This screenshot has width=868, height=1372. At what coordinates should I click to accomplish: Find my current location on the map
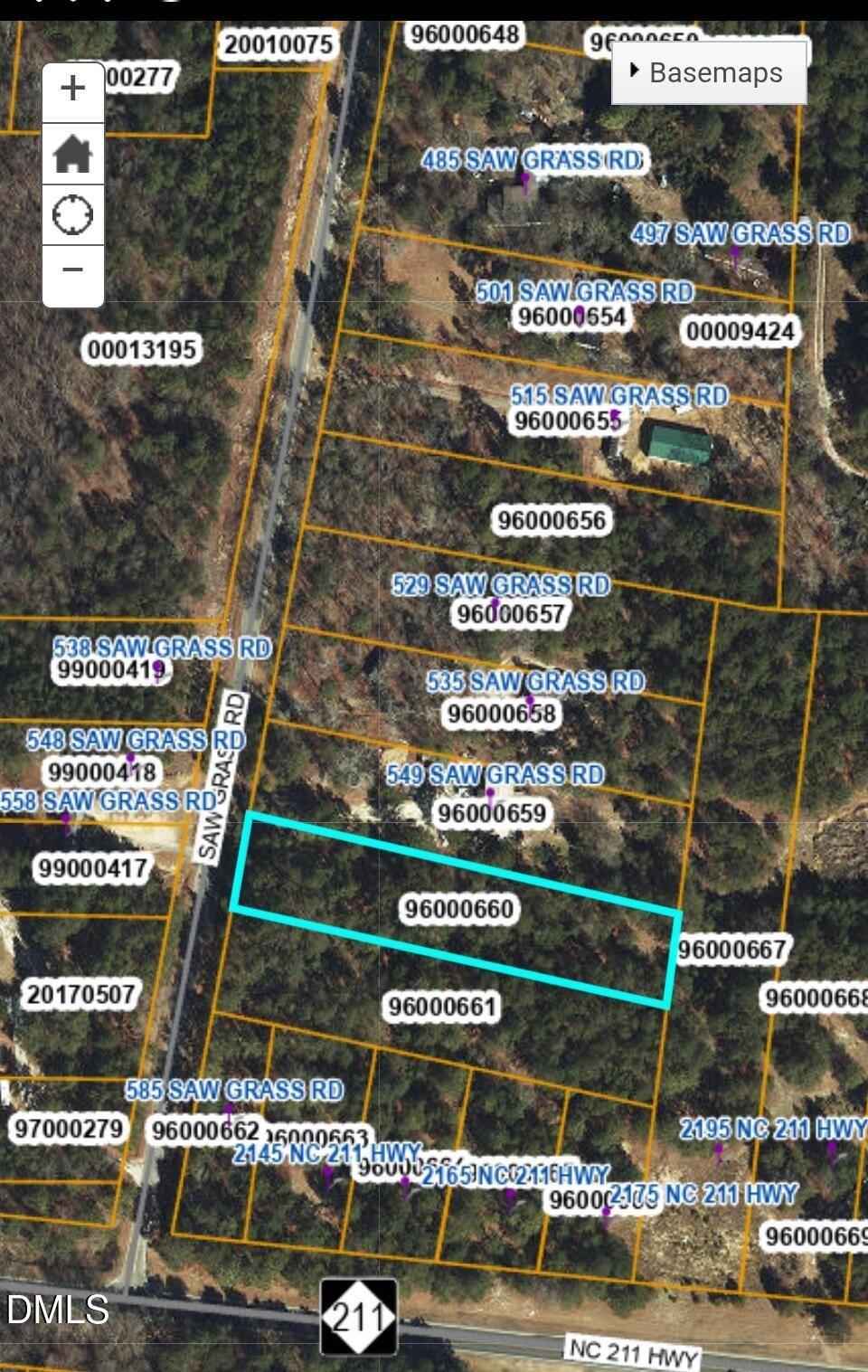pyautogui.click(x=72, y=215)
